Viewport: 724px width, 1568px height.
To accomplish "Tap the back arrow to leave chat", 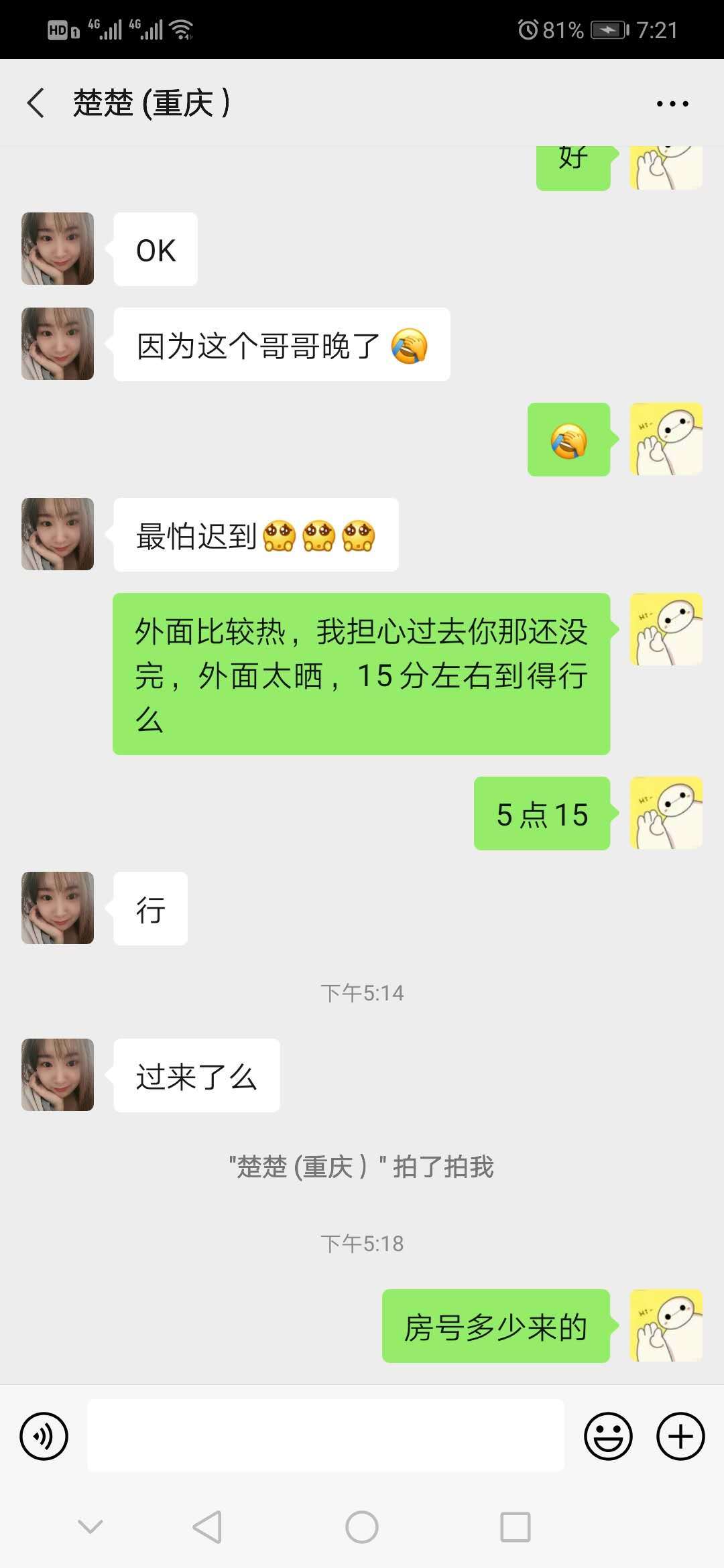I will click(x=35, y=103).
